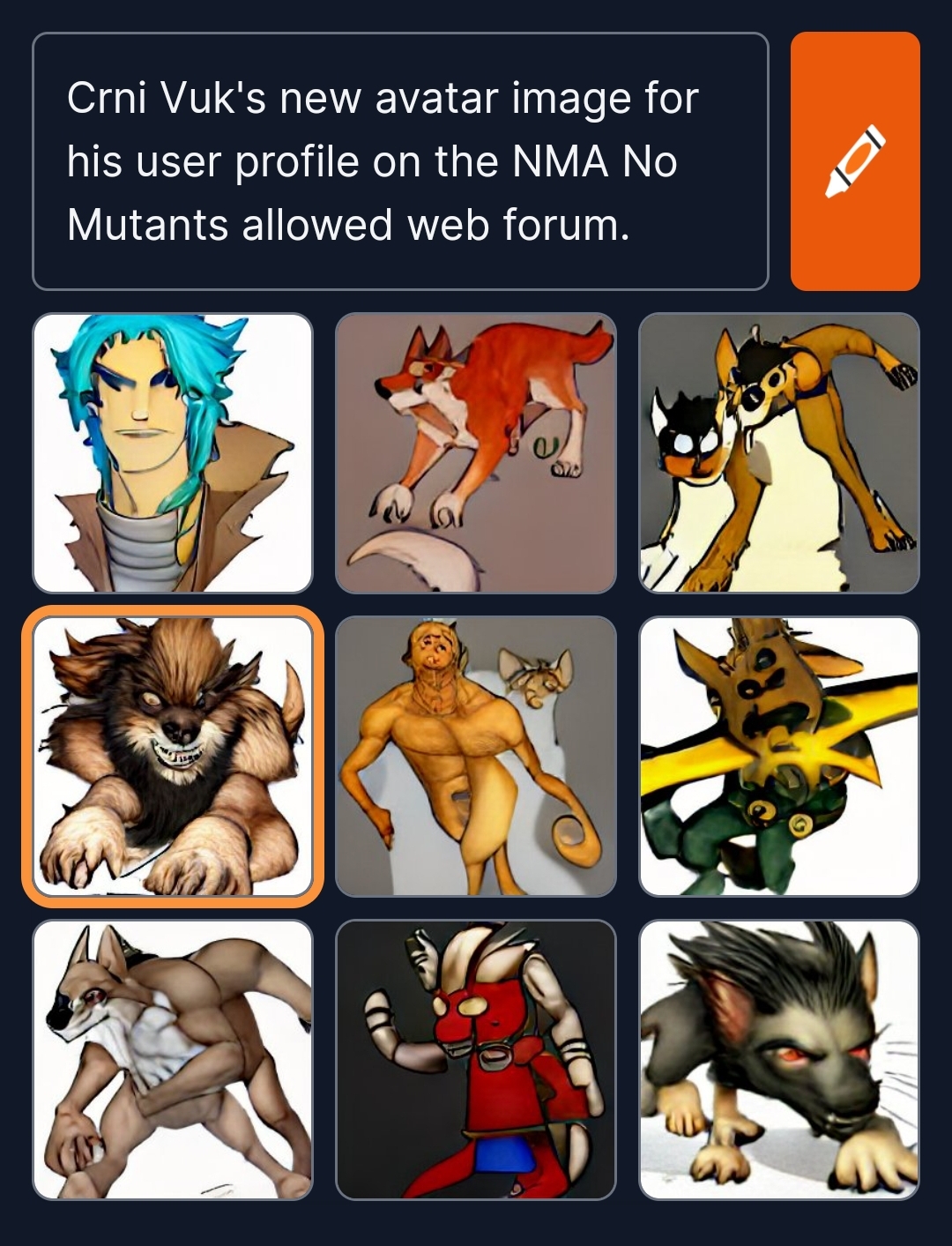Open the muscular tan wolf image

[173, 1059]
